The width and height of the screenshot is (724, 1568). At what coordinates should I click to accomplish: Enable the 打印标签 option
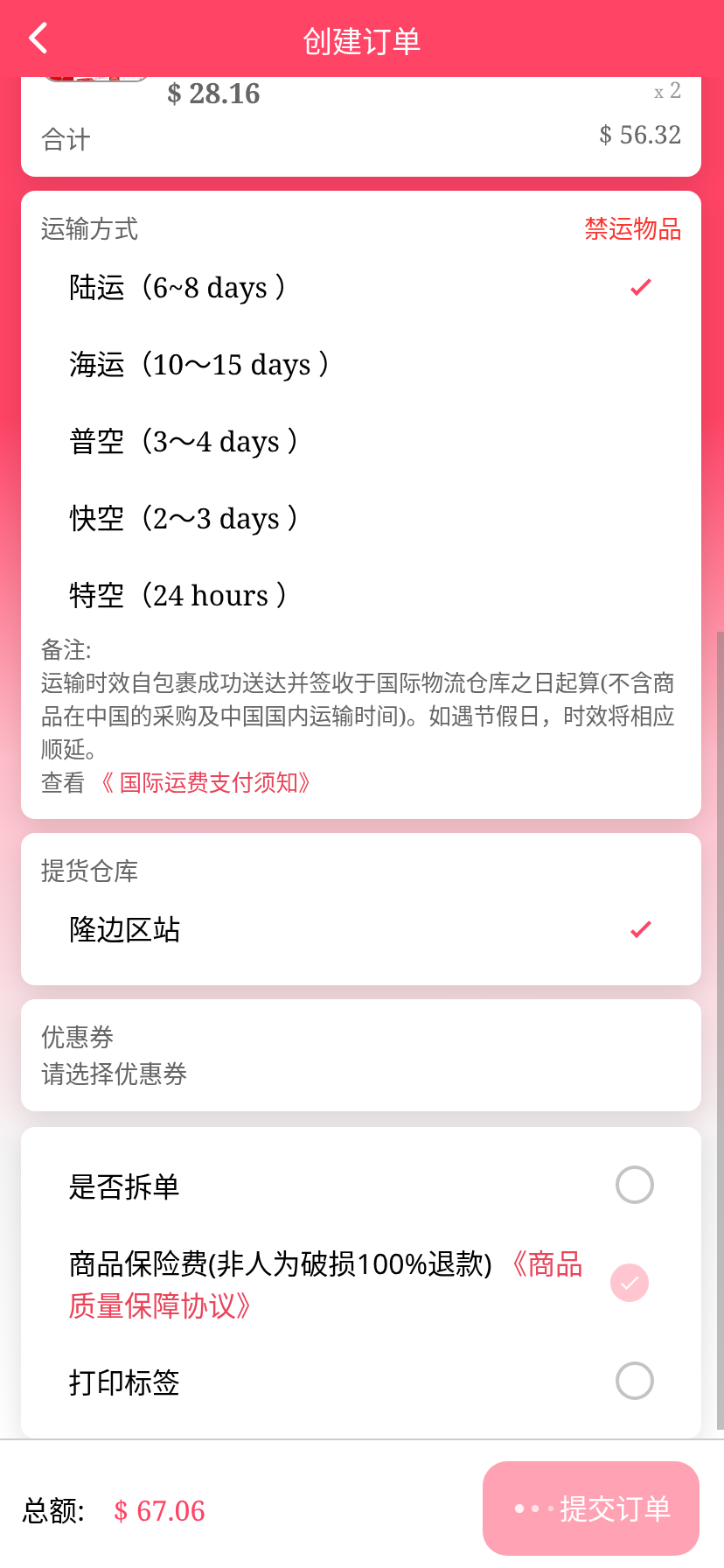634,1382
